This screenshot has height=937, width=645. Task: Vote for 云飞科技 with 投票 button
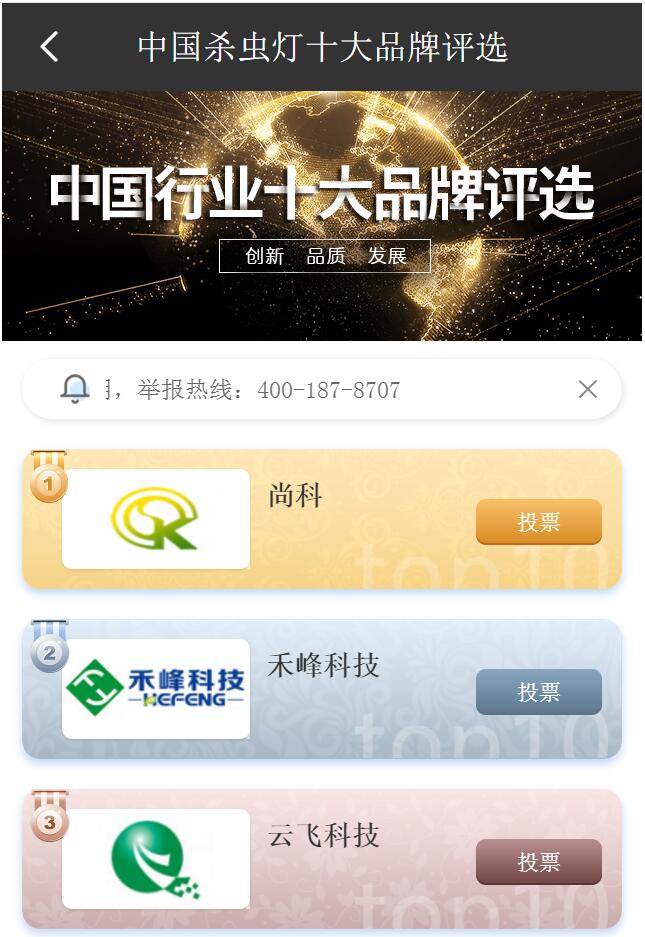(538, 862)
